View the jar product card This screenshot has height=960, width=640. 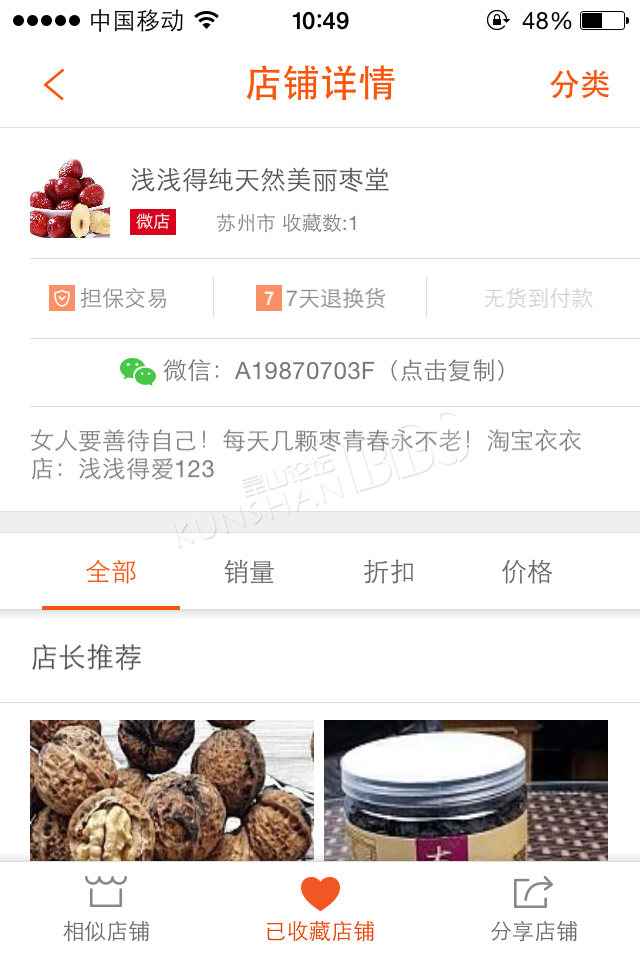pos(466,790)
